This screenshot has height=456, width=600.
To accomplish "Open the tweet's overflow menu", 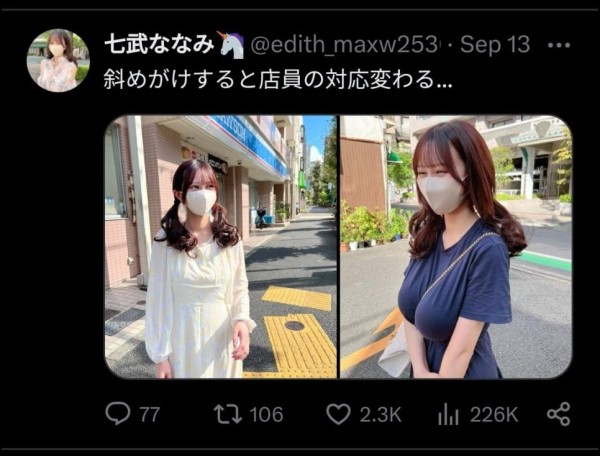I will (560, 46).
